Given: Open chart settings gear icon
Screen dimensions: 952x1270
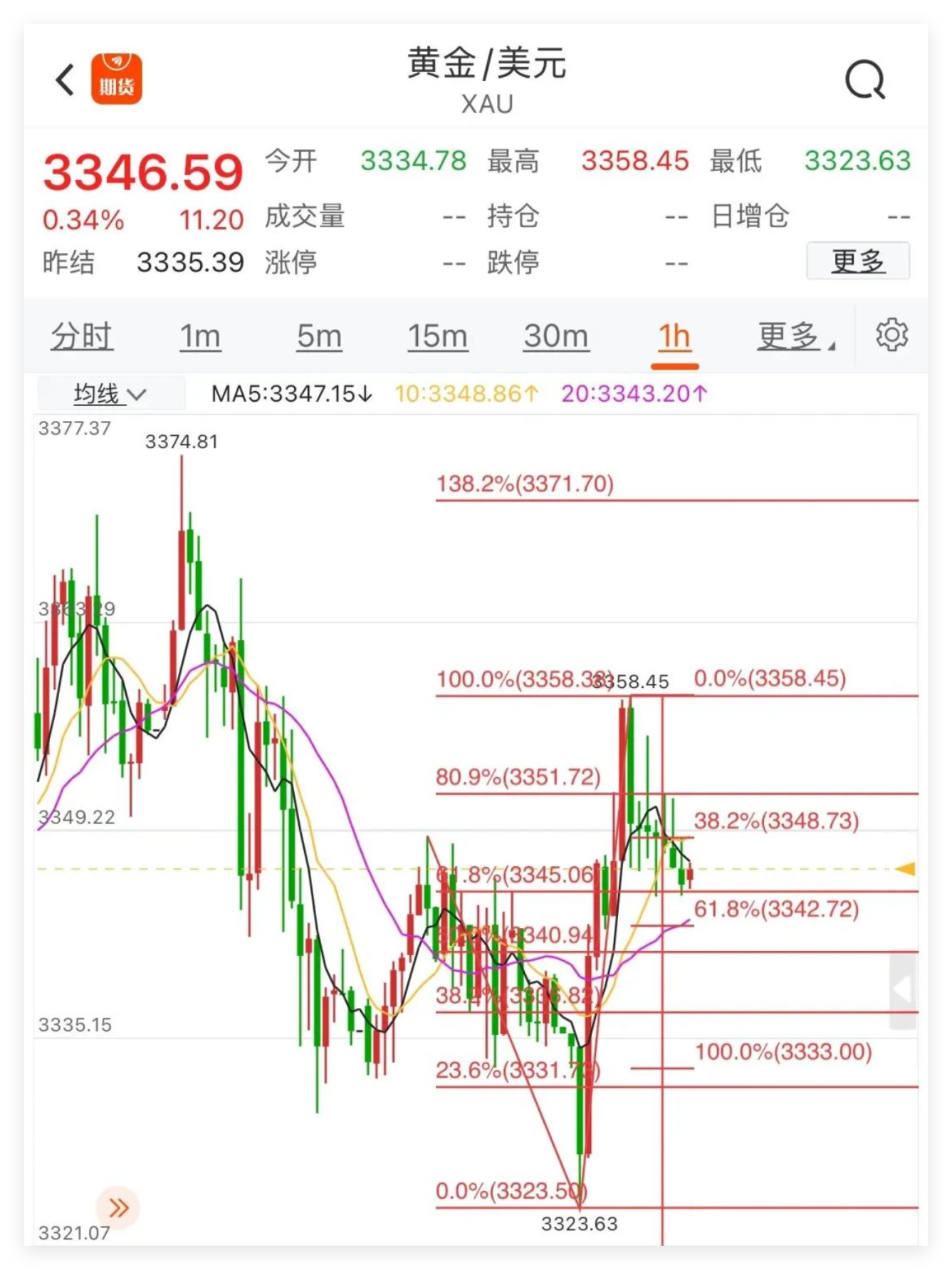Looking at the screenshot, I should coord(891,335).
